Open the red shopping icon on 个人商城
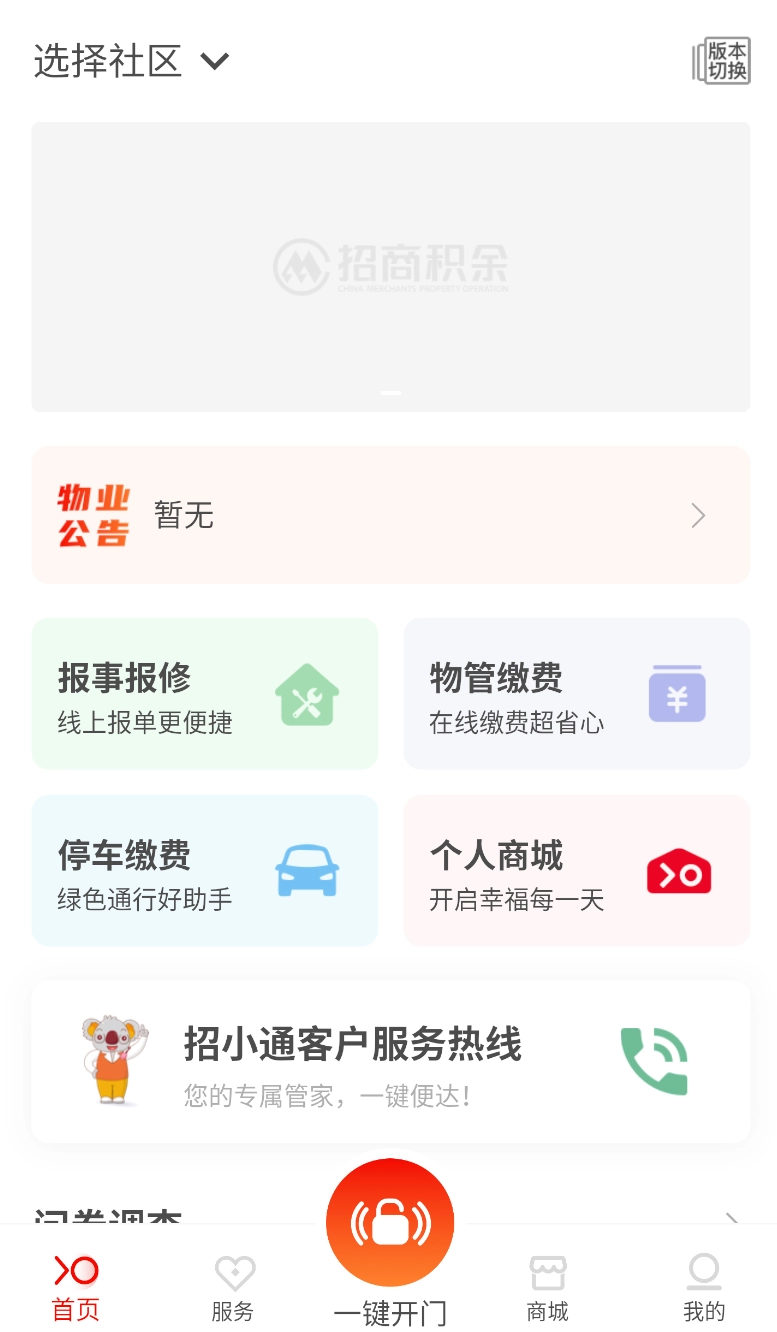 (679, 870)
